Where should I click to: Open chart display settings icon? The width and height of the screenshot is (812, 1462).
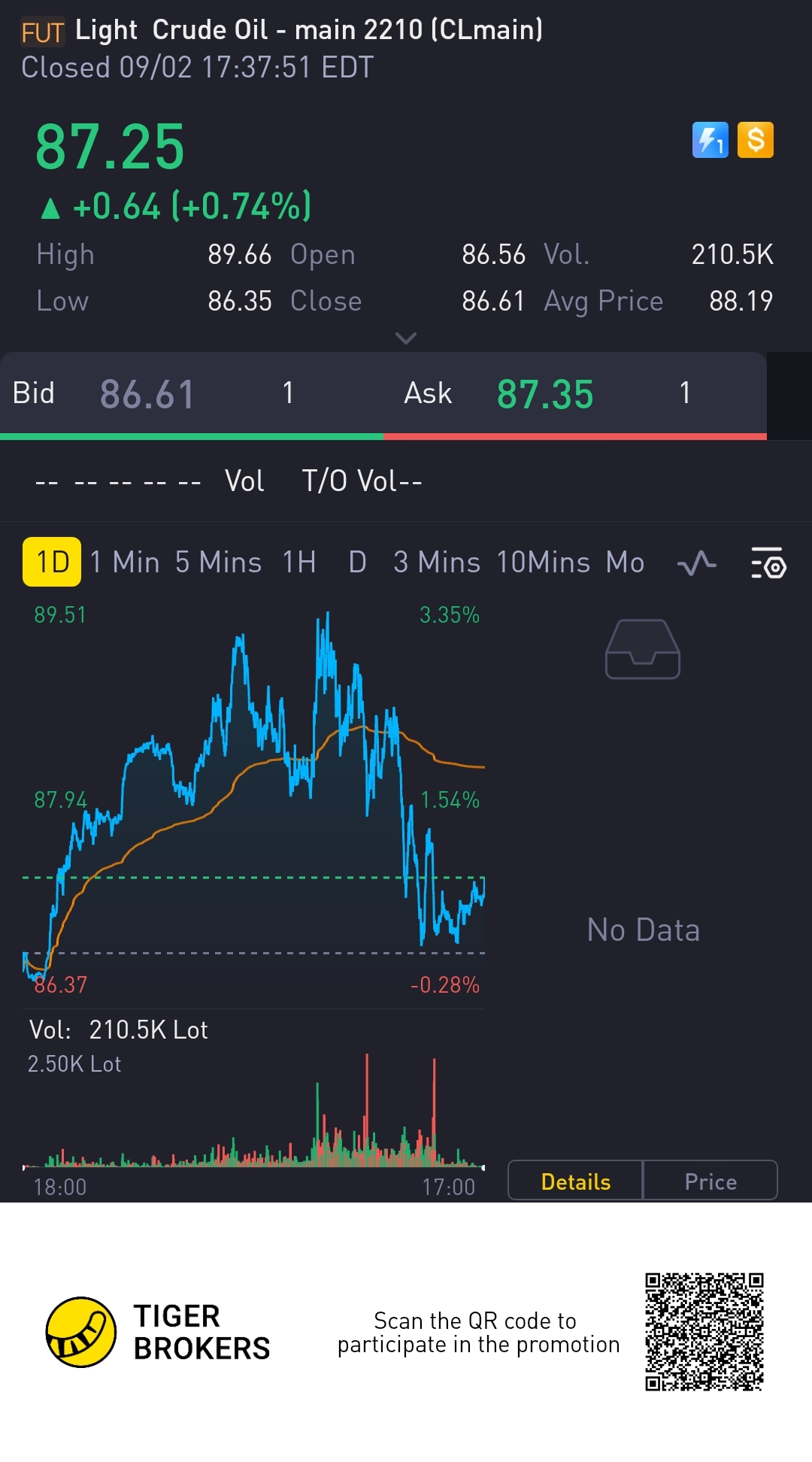tap(768, 563)
